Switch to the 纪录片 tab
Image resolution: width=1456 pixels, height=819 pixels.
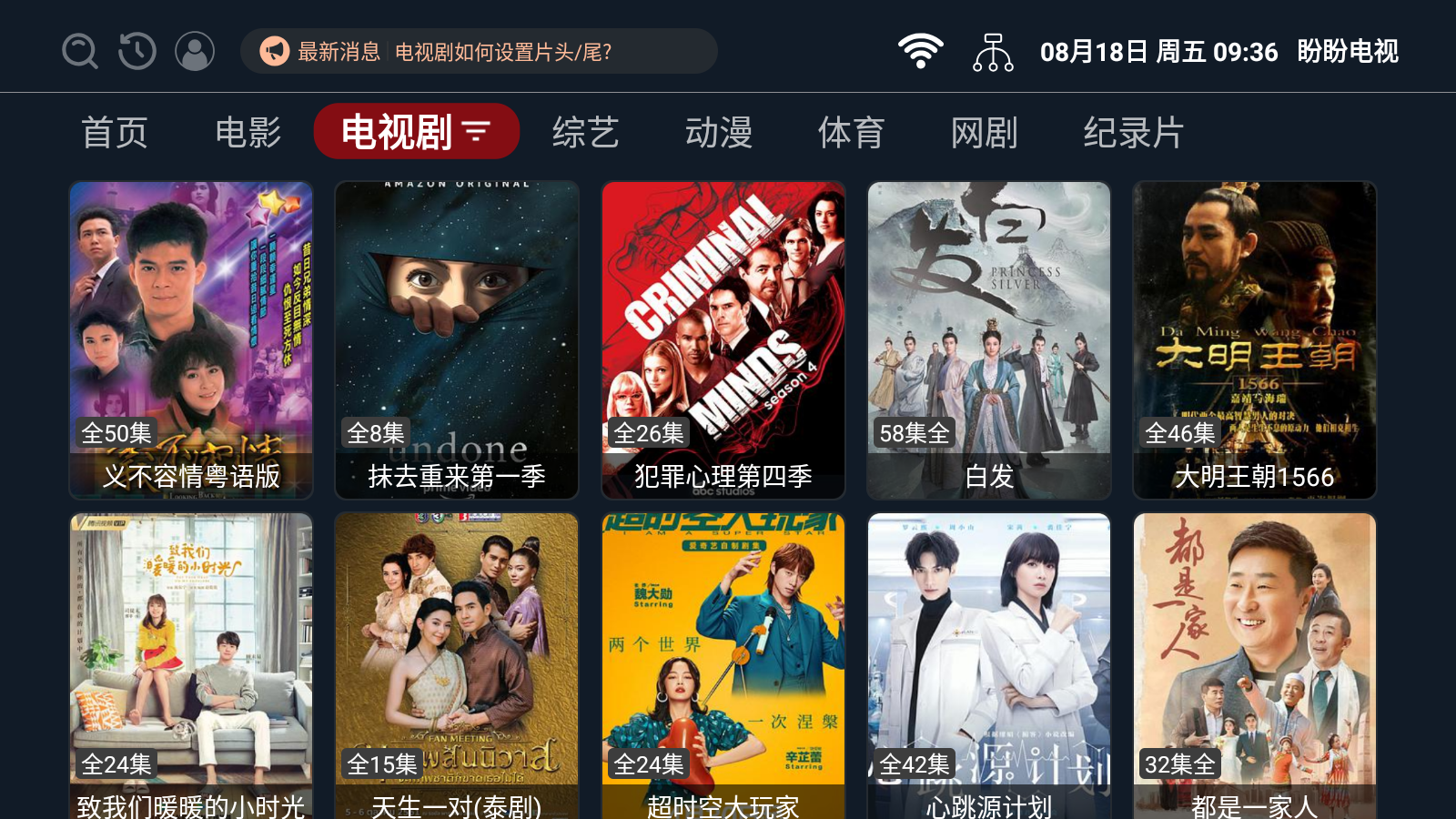(x=1133, y=133)
